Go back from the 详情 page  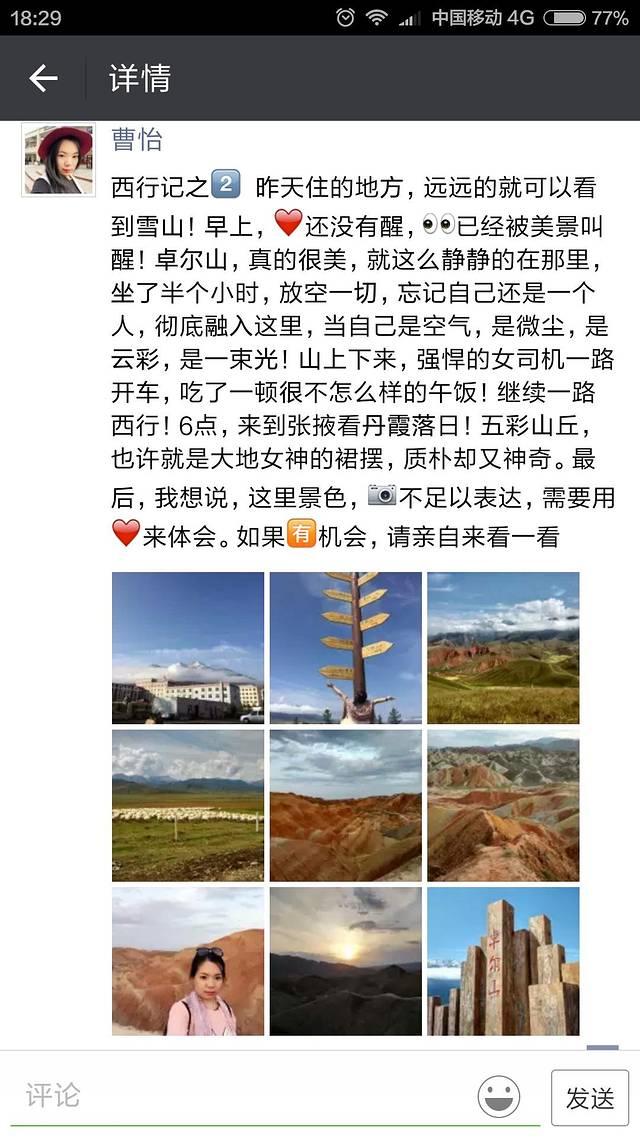point(43,78)
